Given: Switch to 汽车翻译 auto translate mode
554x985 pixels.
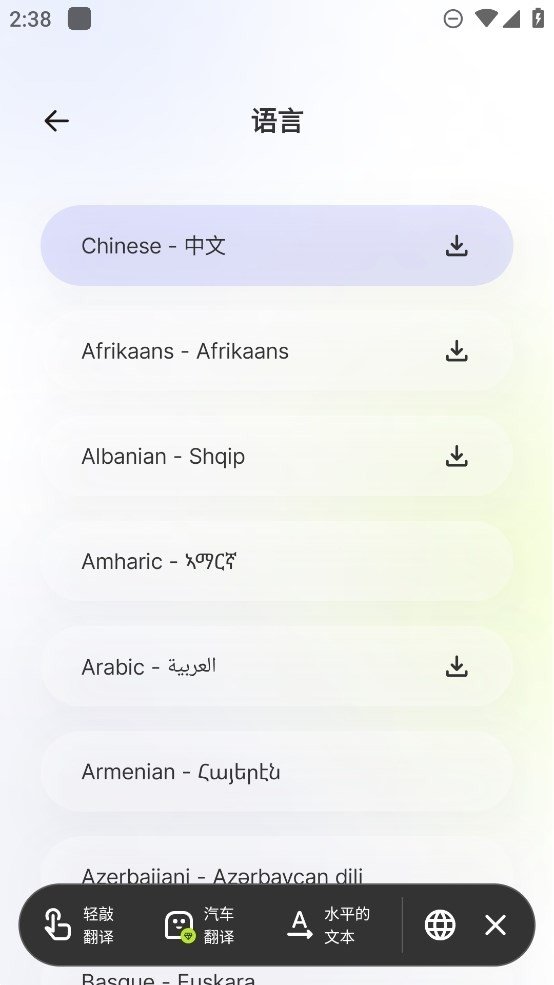Looking at the screenshot, I should click(199, 925).
